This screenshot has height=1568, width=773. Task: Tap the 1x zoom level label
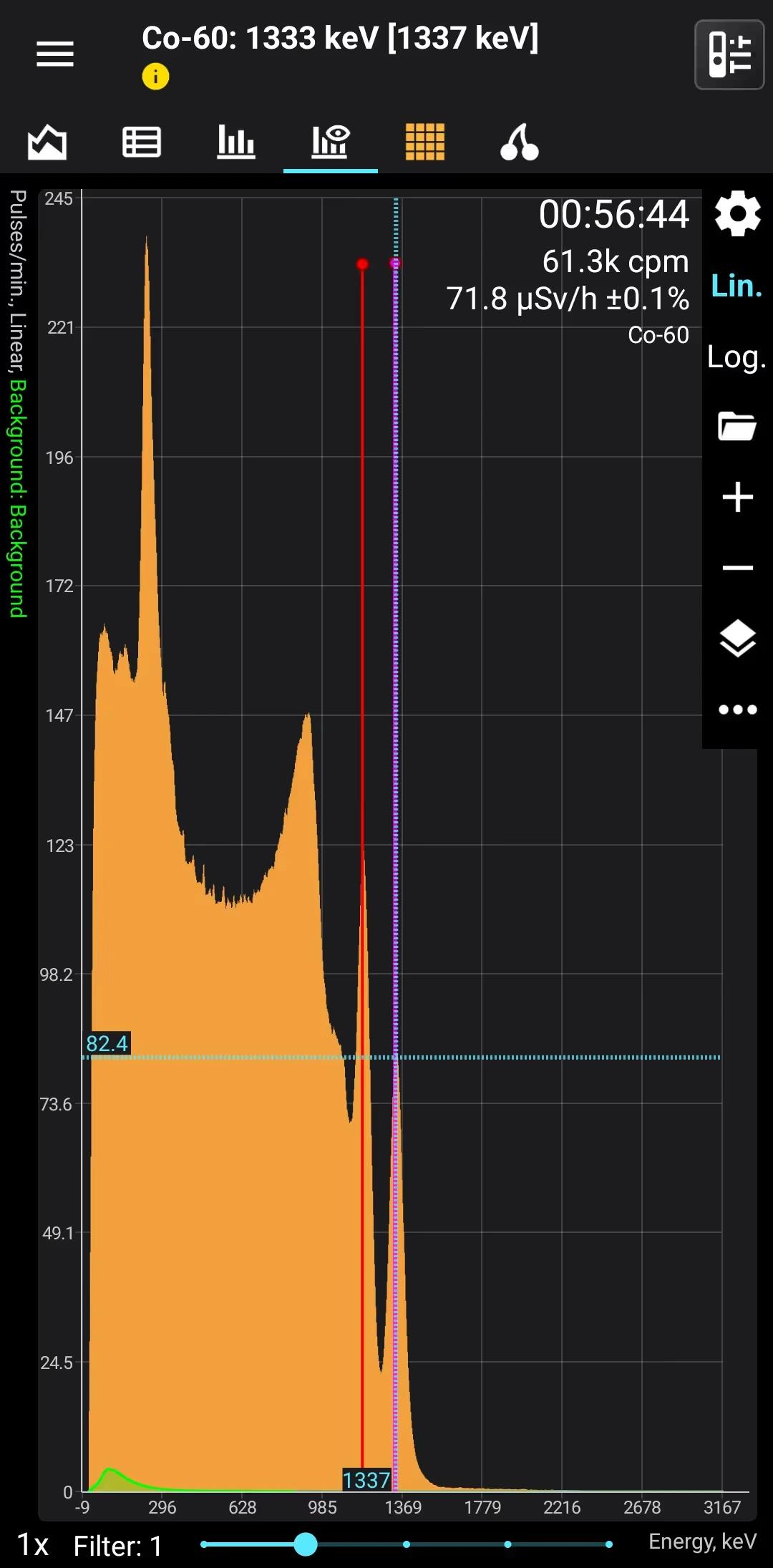point(33,1545)
